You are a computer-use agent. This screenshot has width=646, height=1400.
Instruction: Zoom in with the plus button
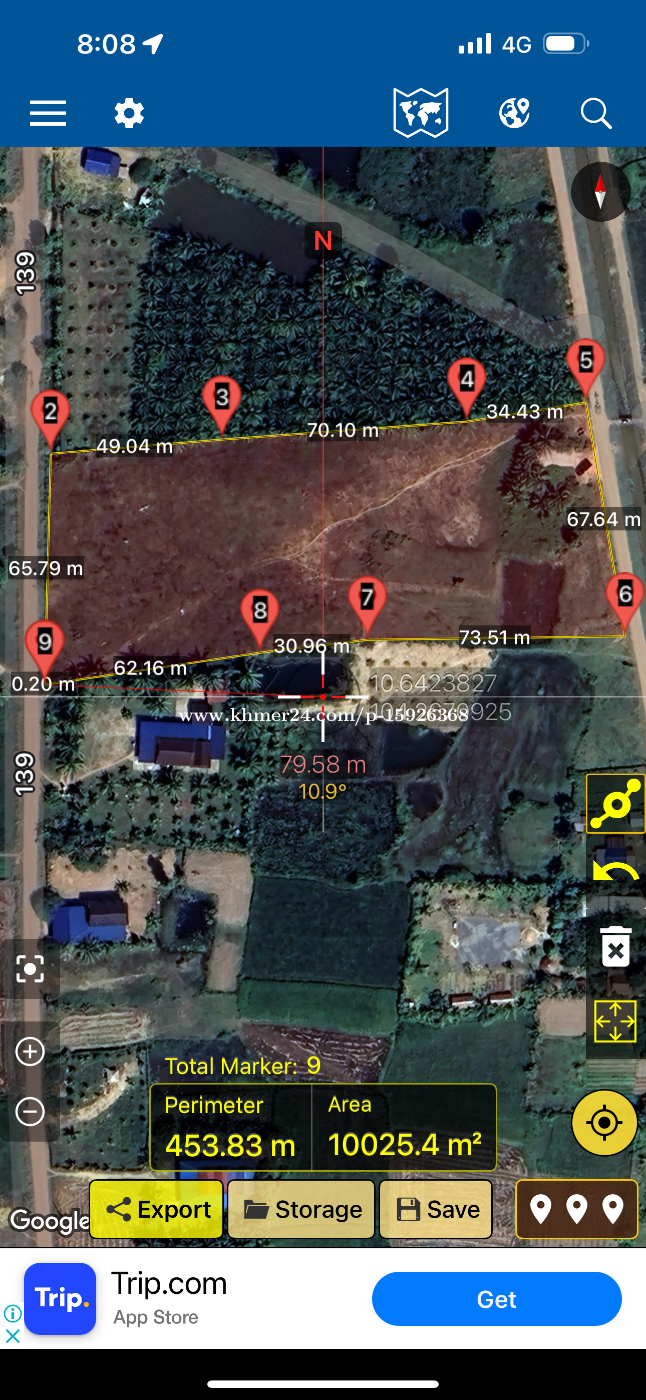coord(30,1051)
